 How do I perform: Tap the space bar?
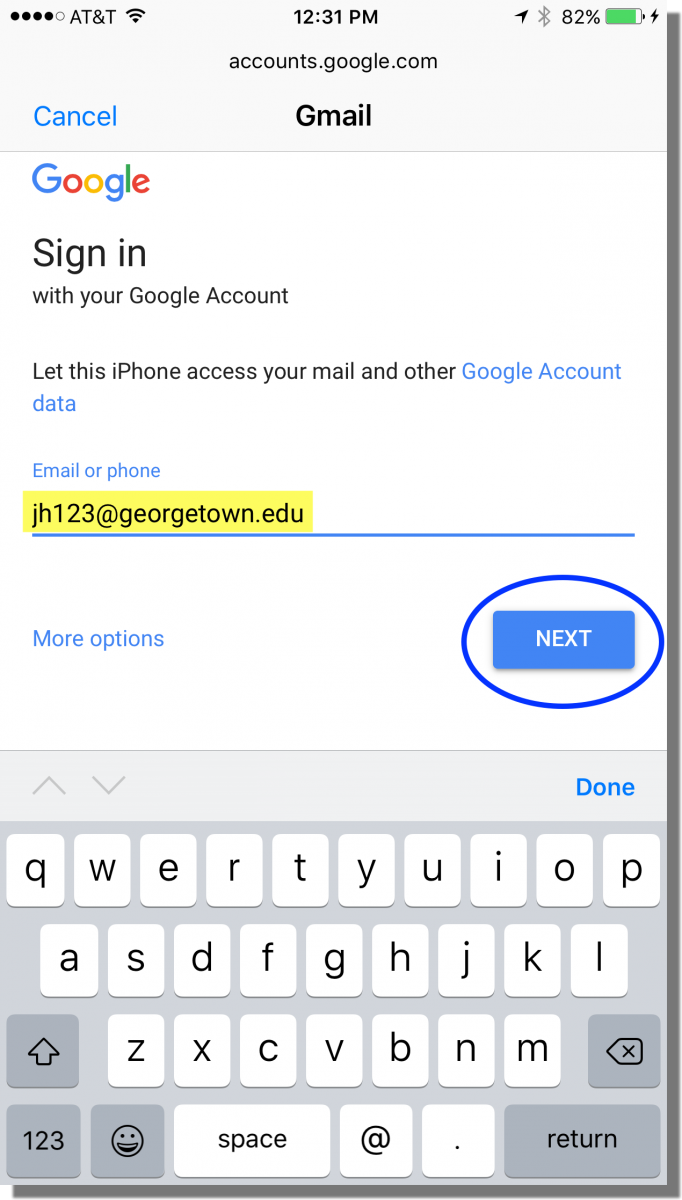(252, 1140)
